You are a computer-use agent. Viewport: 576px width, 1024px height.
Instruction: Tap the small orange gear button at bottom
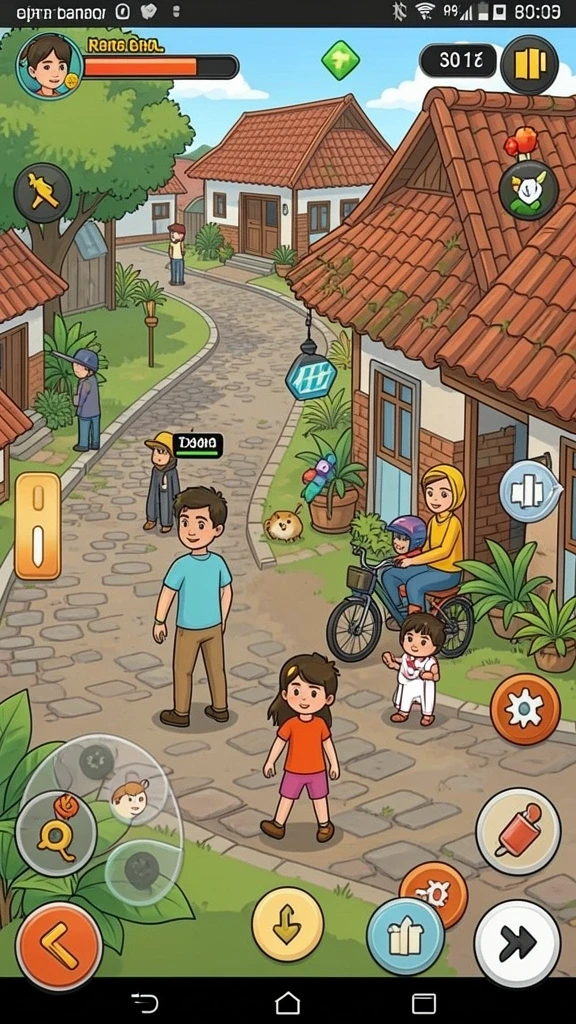434,889
